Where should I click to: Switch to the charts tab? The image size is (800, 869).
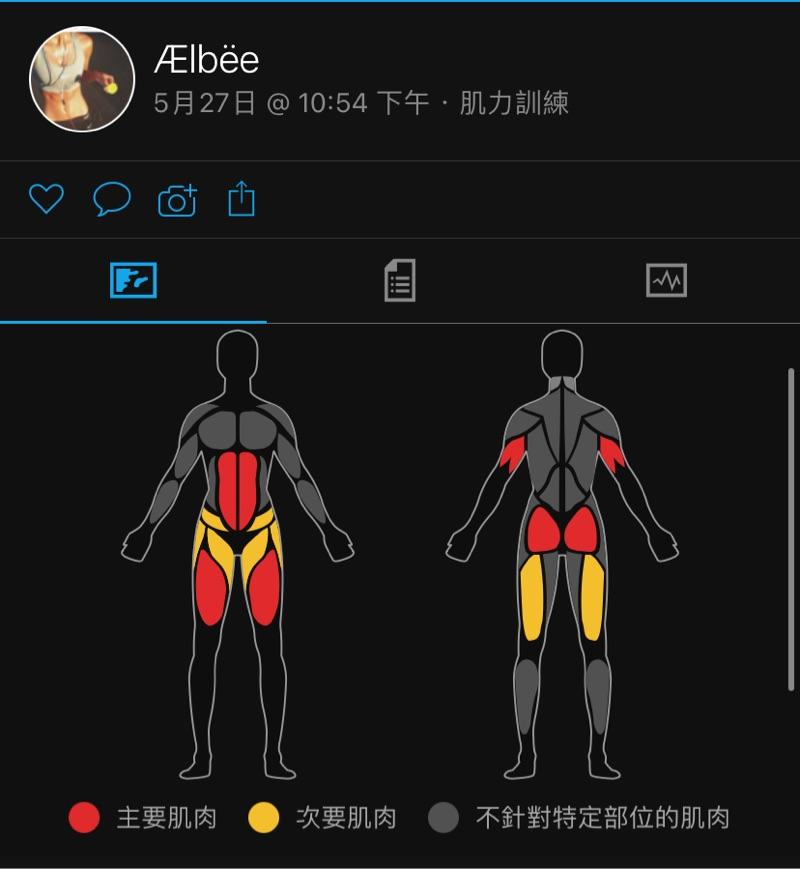[666, 281]
